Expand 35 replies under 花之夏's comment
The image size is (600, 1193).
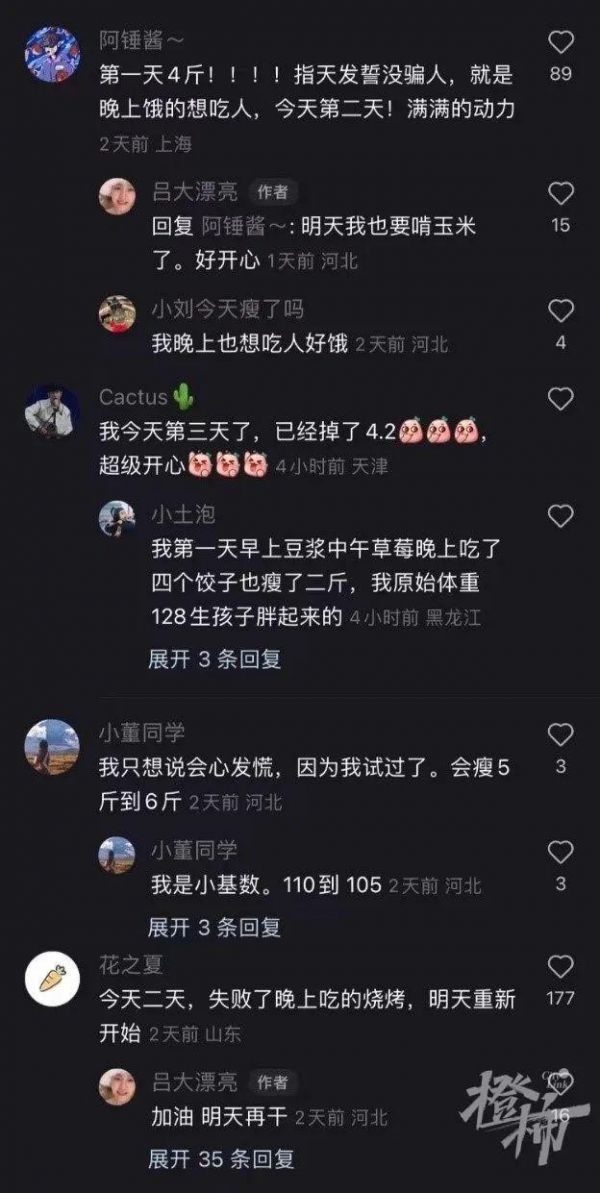pos(221,1160)
